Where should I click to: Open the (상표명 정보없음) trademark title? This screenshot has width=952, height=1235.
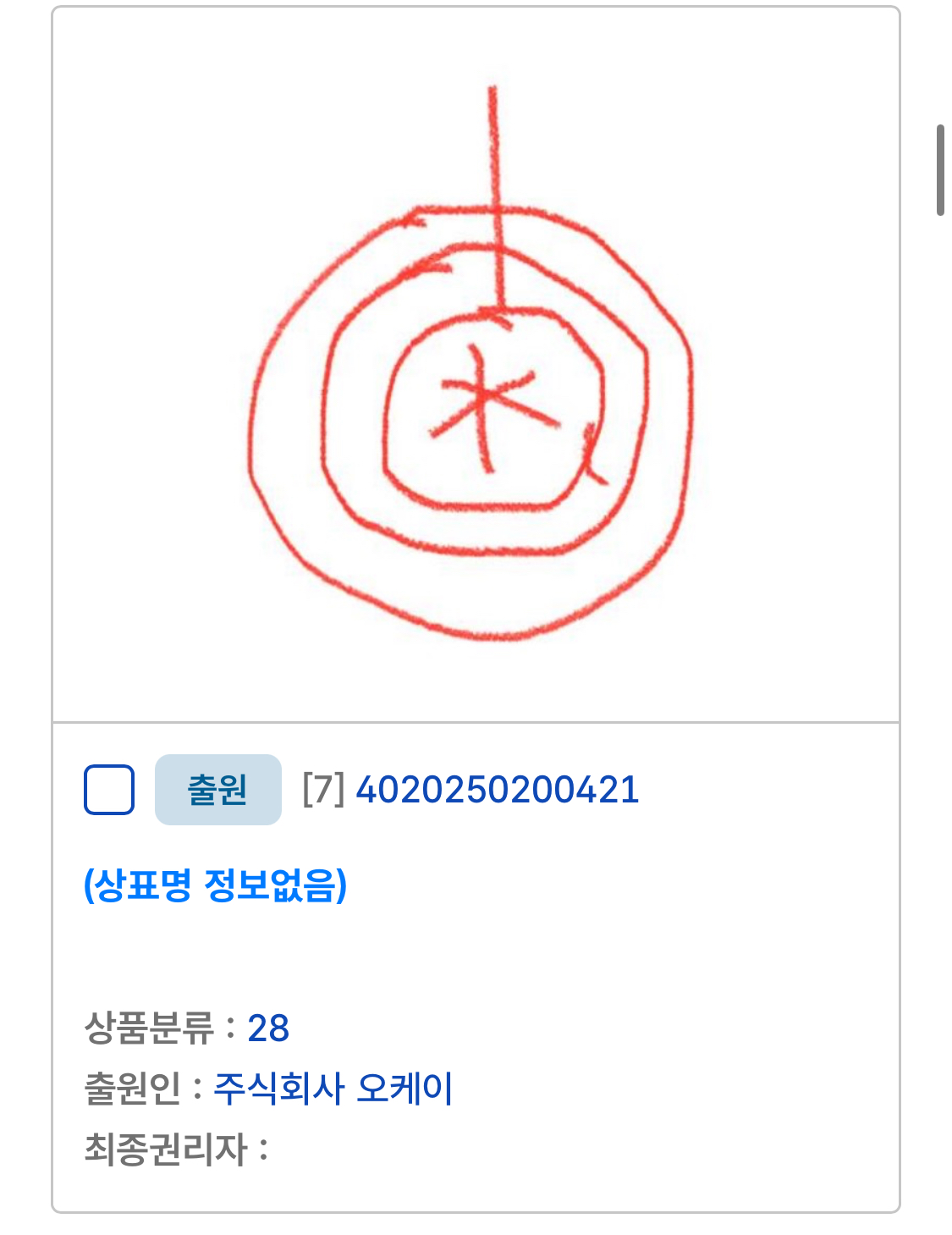click(215, 885)
